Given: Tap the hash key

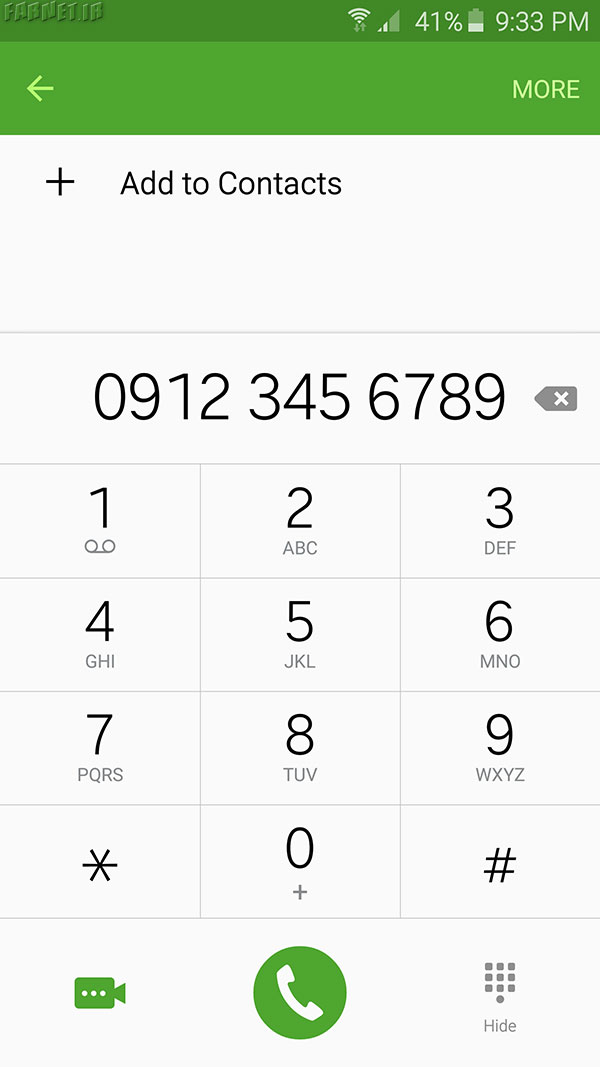Looking at the screenshot, I should point(500,862).
